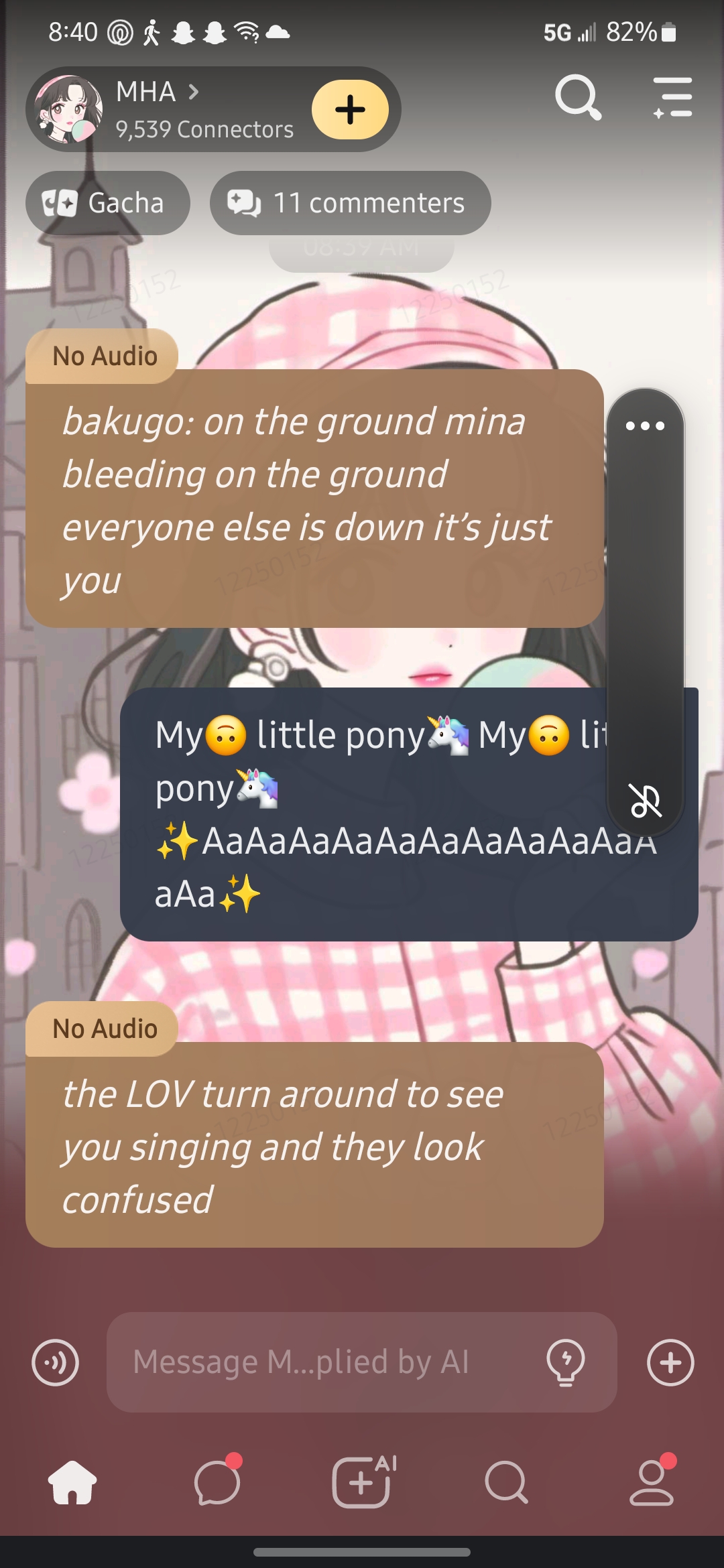Open the chat settings menu icon
The image size is (724, 1568).
[x=672, y=98]
